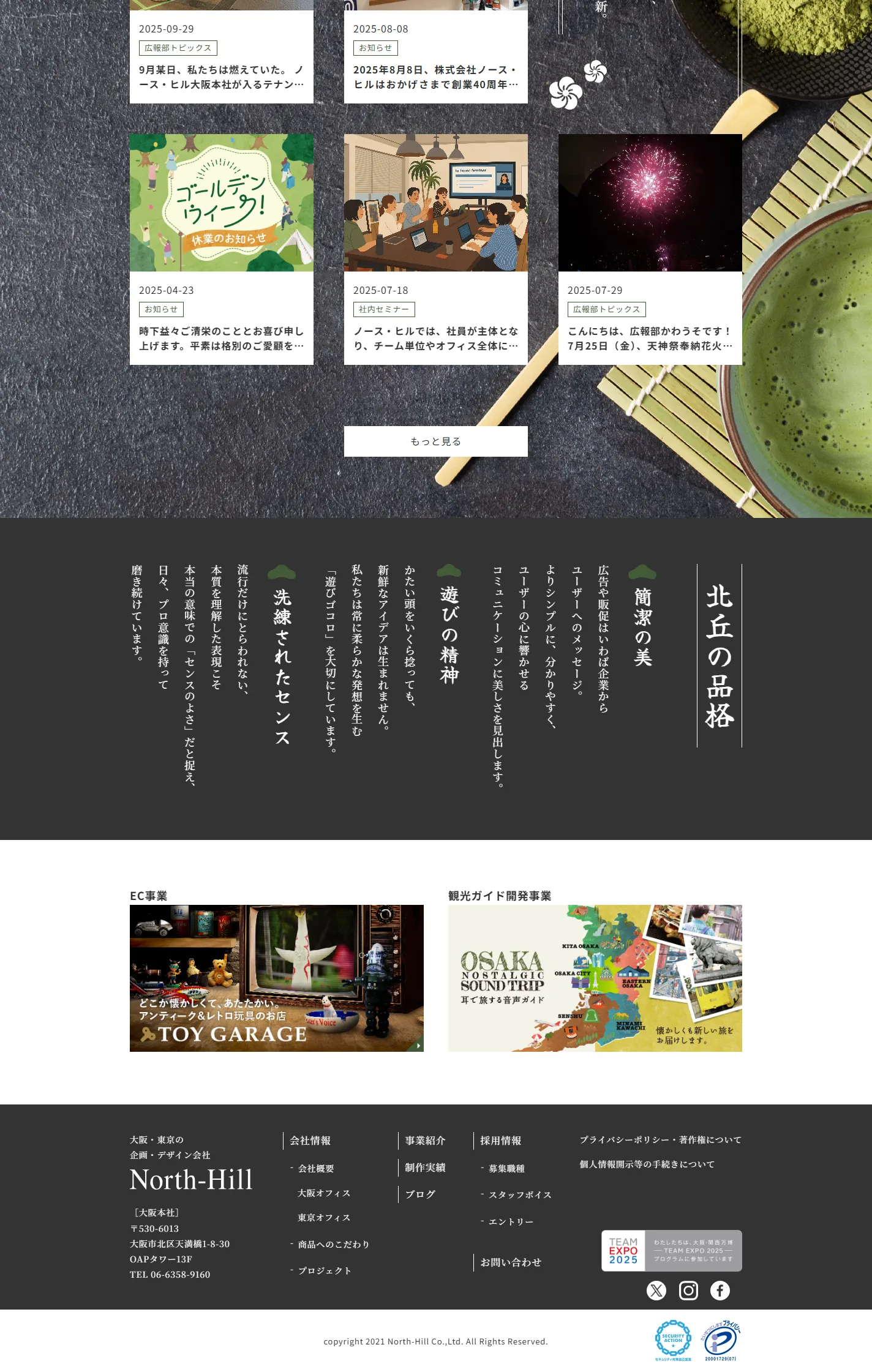This screenshot has height=1372, width=872.
Task: View 募集職種 under 採用情報
Action: point(506,1169)
